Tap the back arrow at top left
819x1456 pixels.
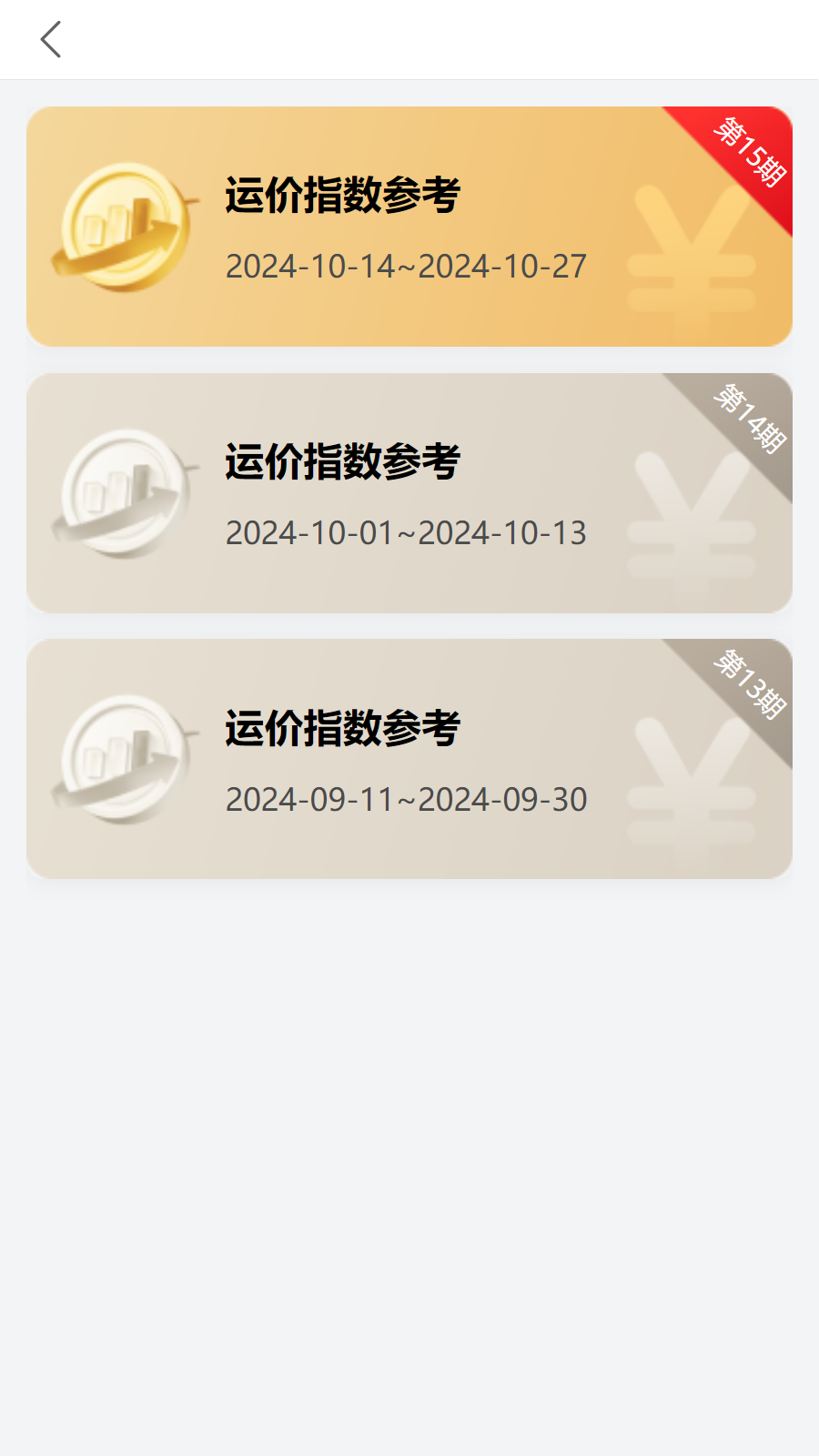(x=52, y=39)
